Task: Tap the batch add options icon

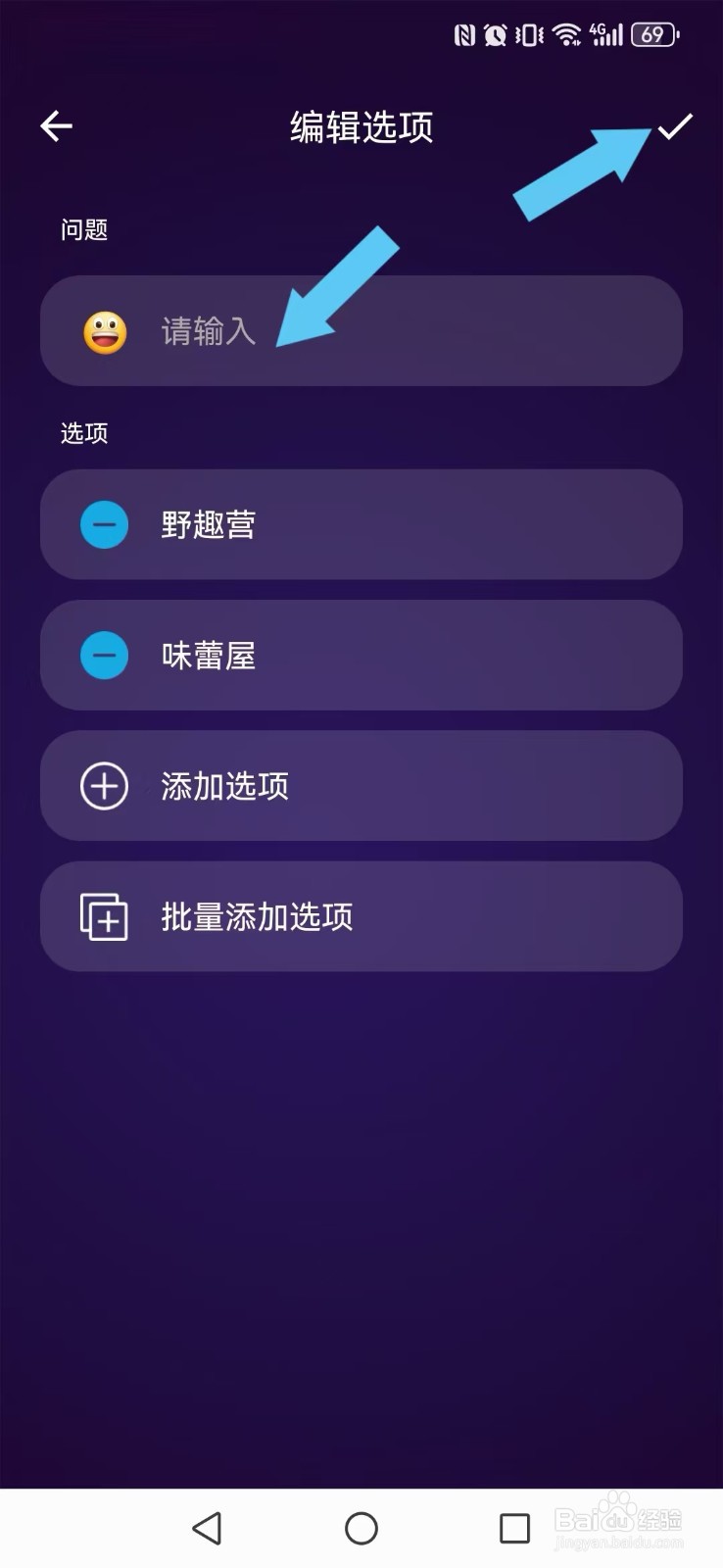Action: click(104, 917)
